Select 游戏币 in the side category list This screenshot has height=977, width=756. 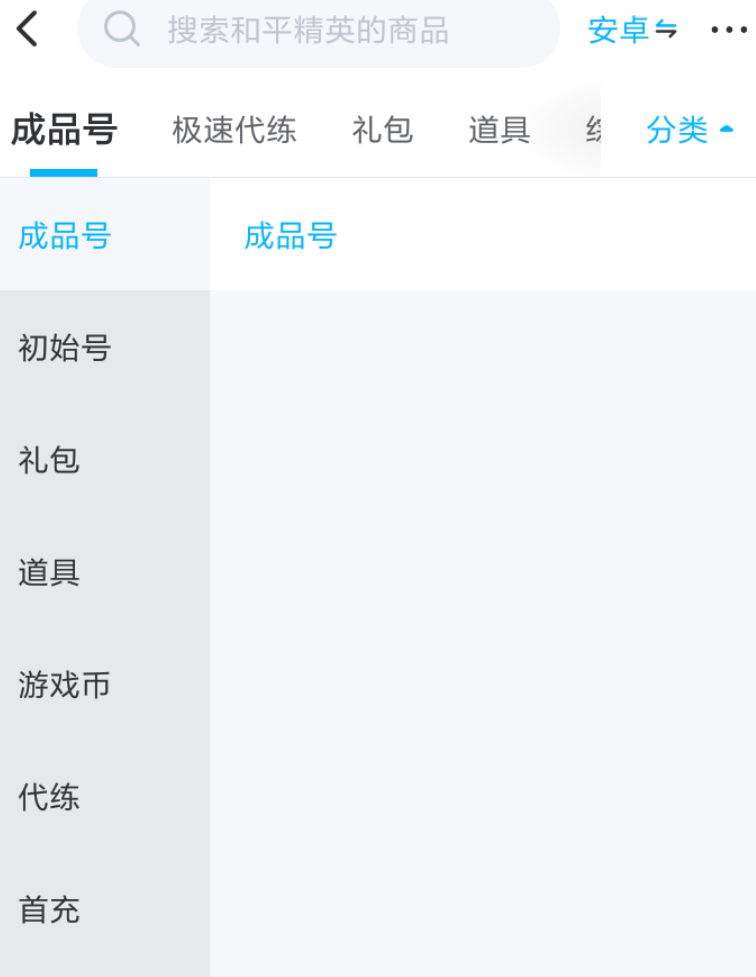(x=64, y=685)
